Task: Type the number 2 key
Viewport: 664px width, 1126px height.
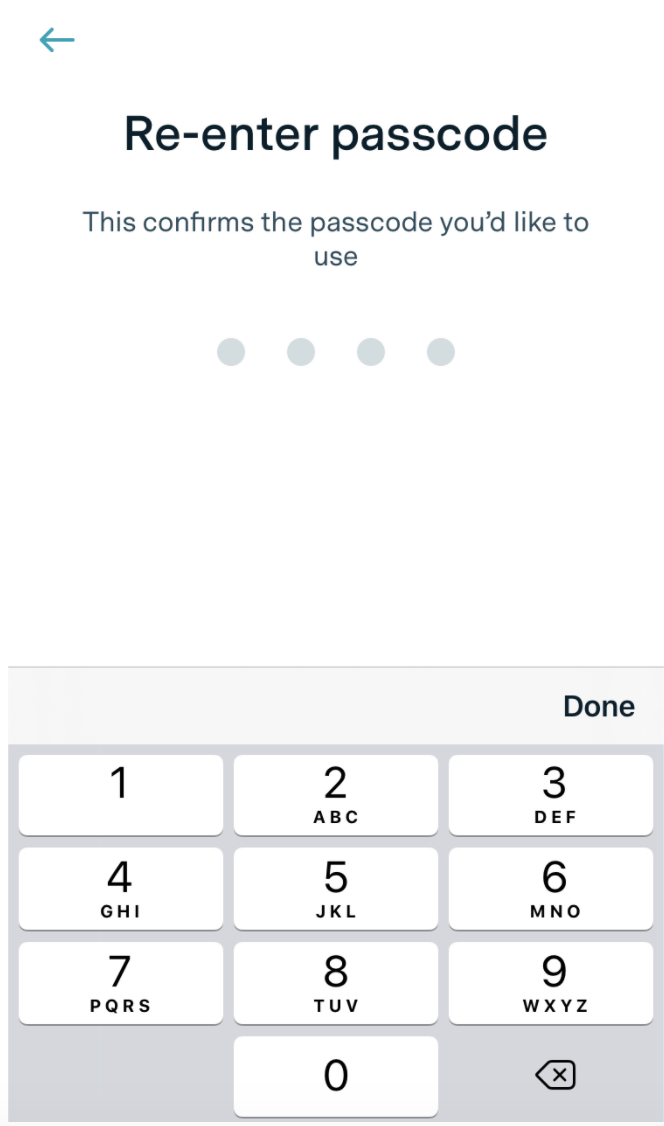Action: click(x=336, y=794)
